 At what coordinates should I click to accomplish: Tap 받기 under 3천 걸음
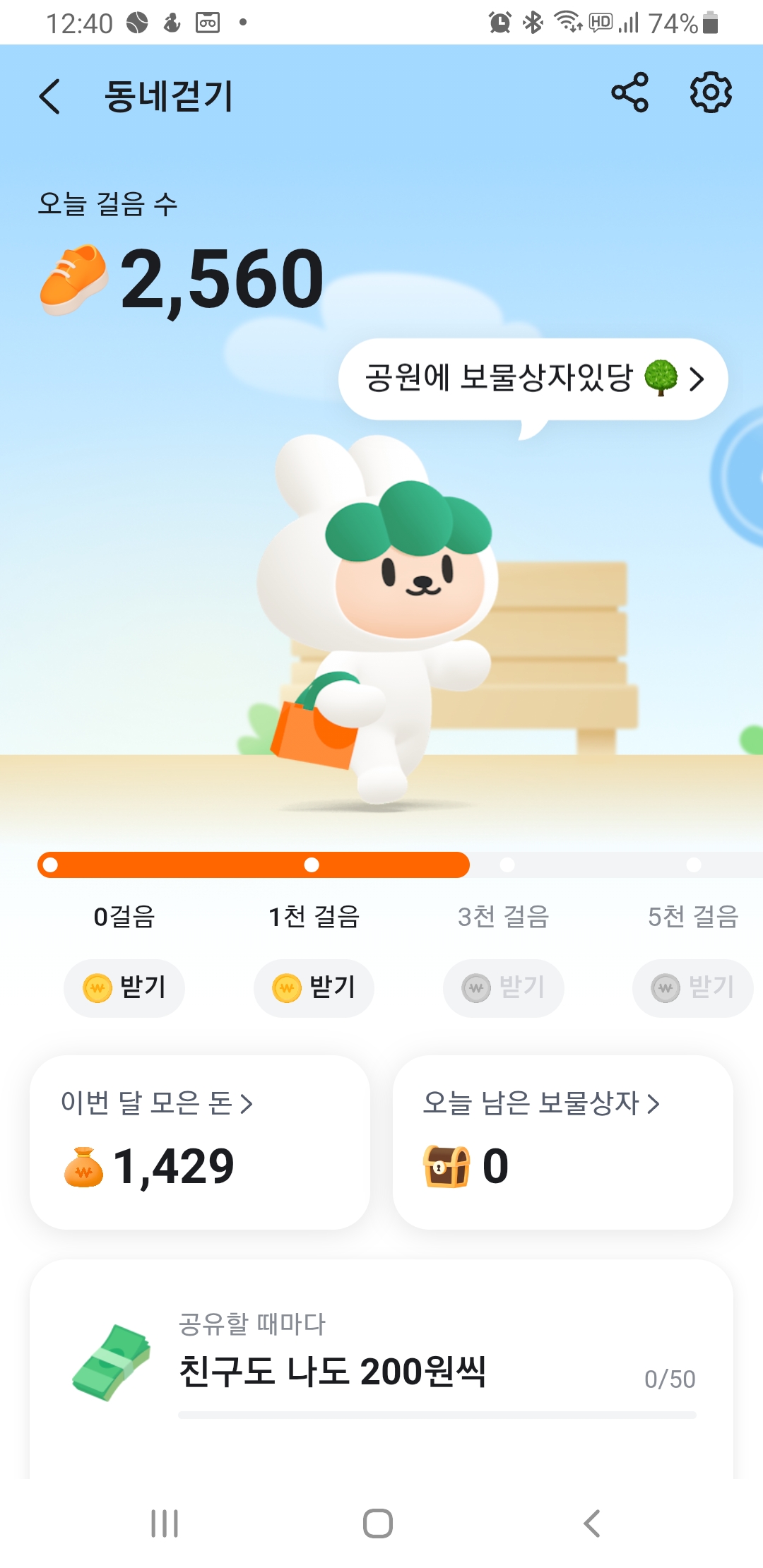tap(503, 987)
